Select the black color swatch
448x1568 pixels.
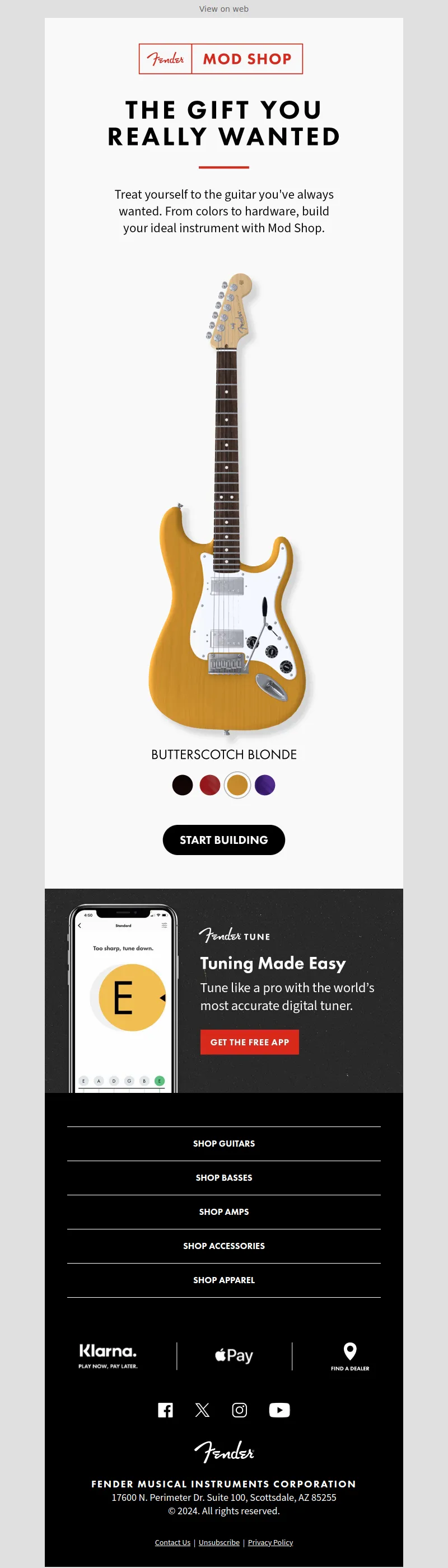click(x=182, y=785)
